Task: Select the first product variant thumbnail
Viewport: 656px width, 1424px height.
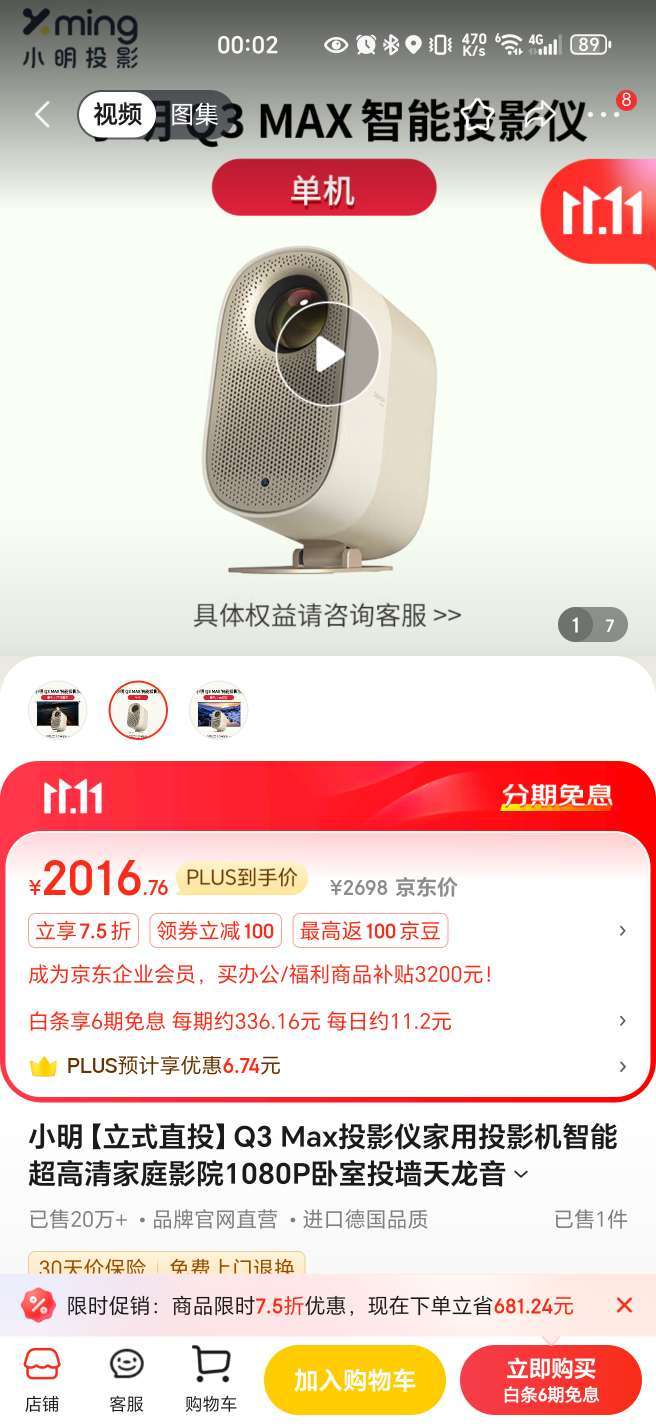Action: pos(57,710)
